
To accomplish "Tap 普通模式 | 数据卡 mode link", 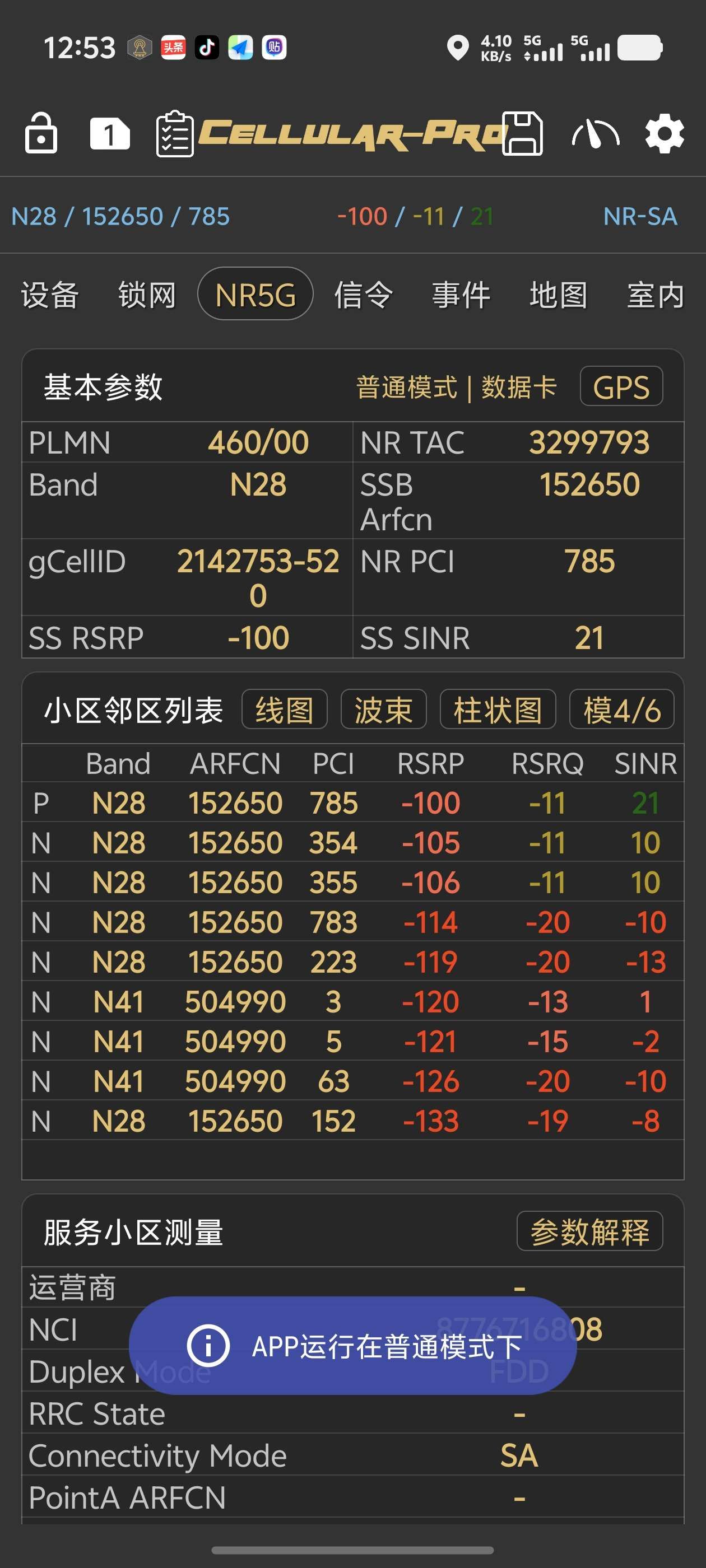I will [x=456, y=387].
